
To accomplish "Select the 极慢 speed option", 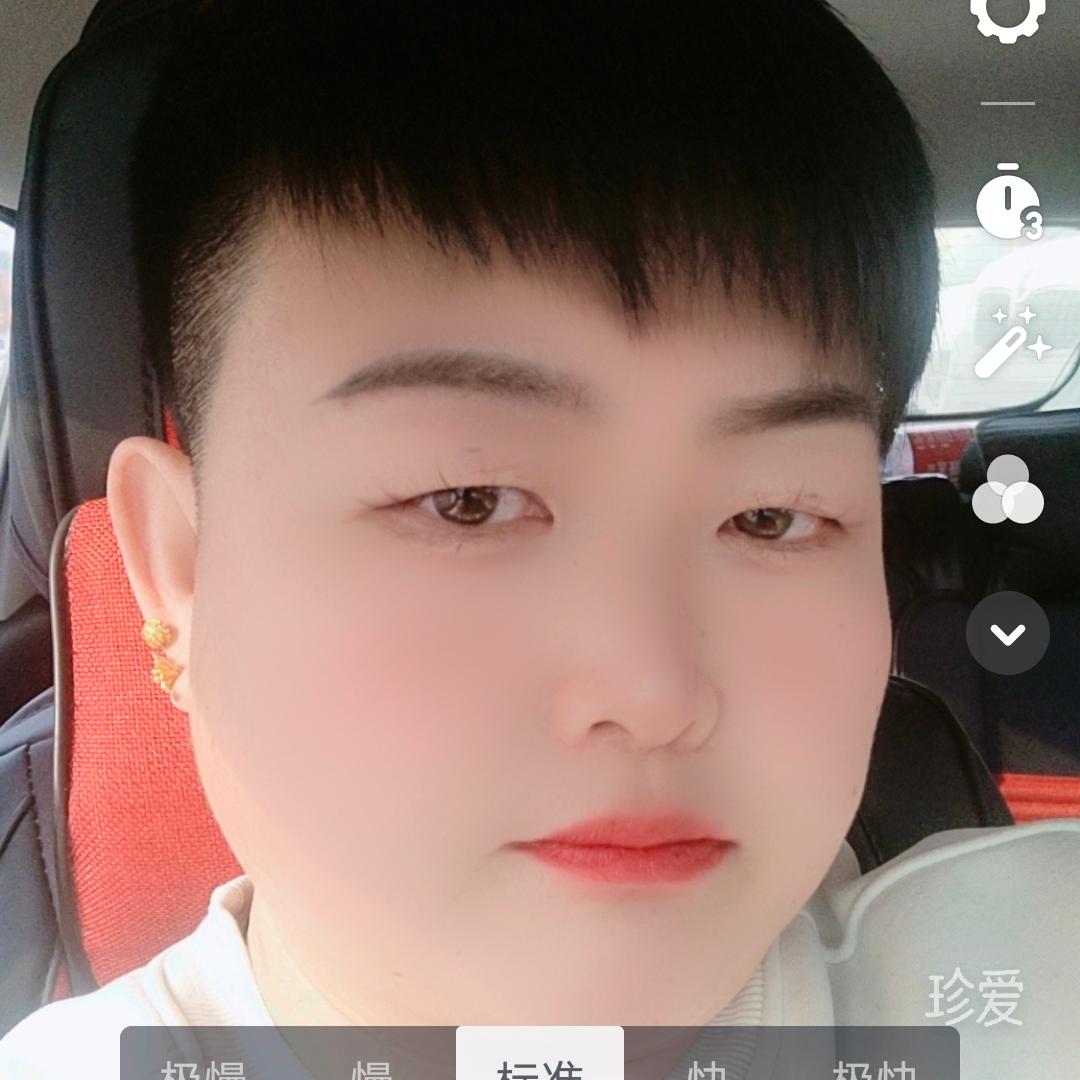I will point(205,1064).
